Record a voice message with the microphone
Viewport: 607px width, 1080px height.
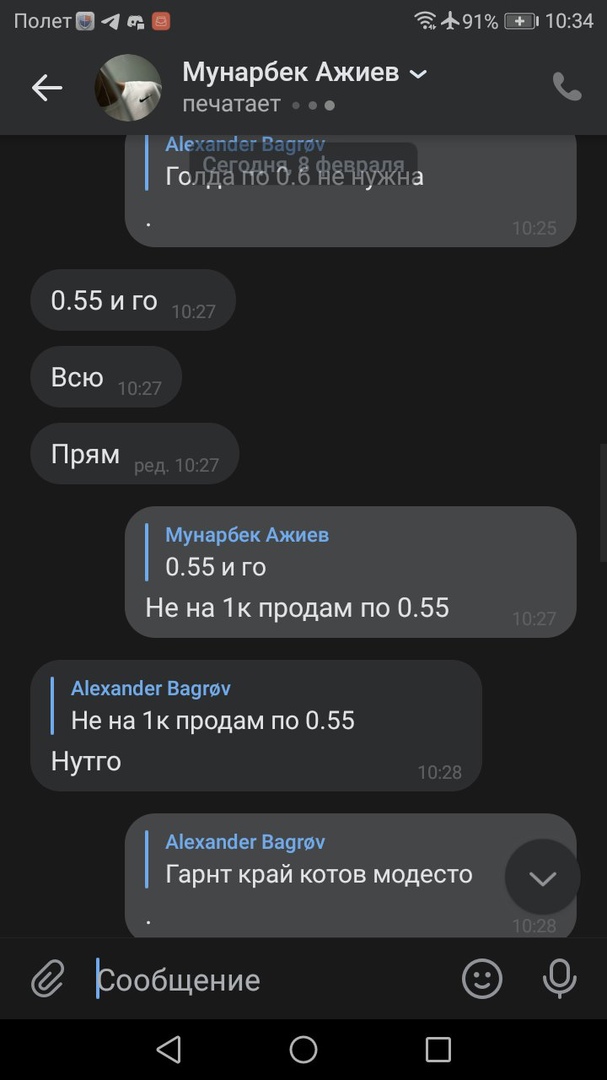click(559, 979)
